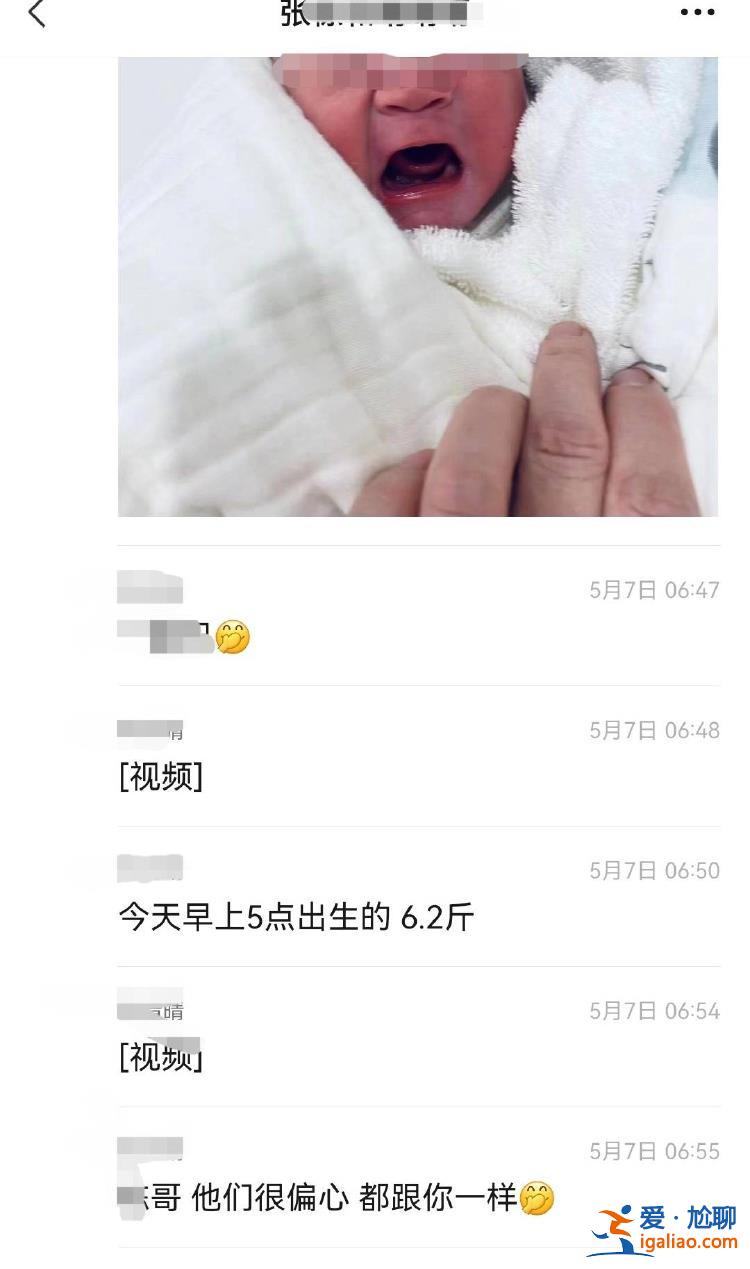The height and width of the screenshot is (1269, 750).
Task: Open the newborn baby photo
Action: click(417, 287)
